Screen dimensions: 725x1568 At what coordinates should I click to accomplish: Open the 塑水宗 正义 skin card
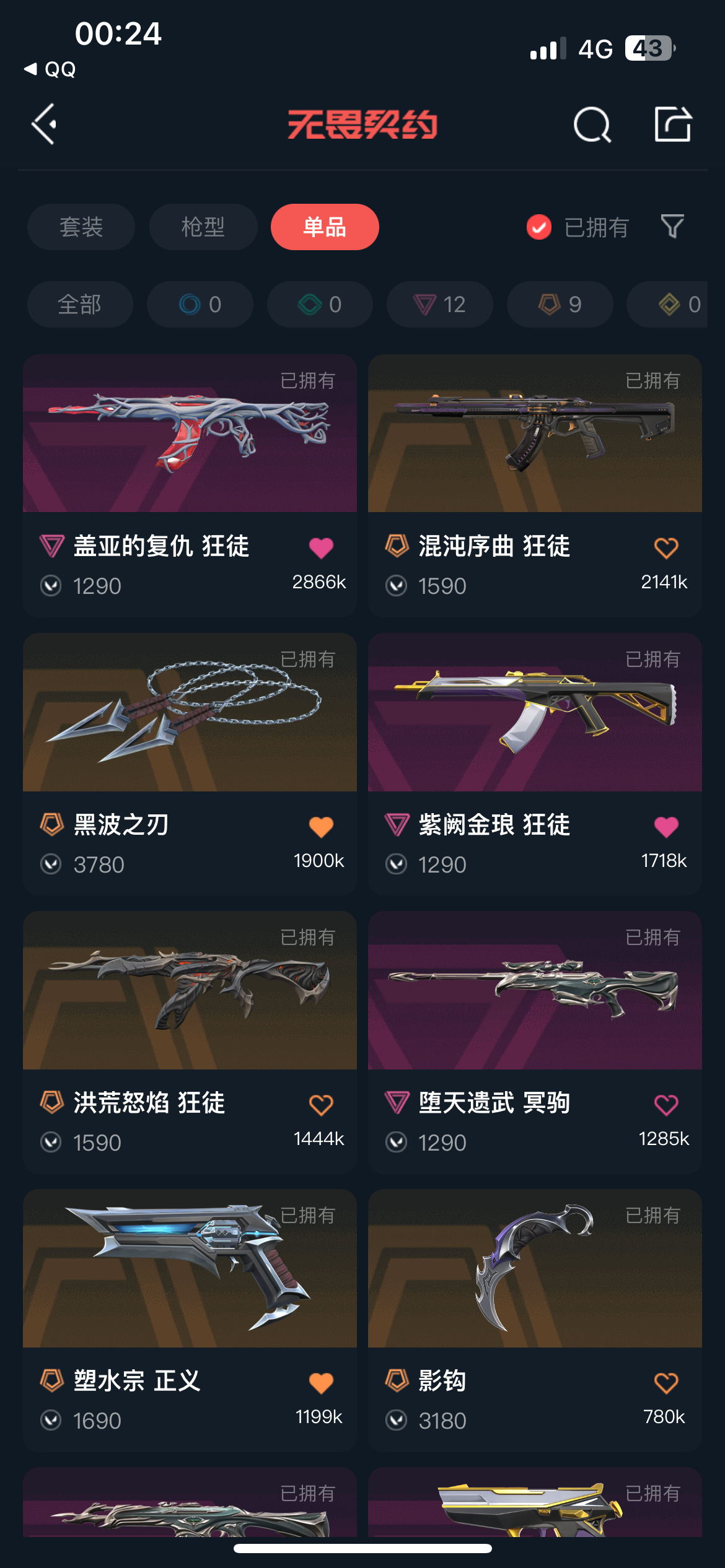[190, 1320]
